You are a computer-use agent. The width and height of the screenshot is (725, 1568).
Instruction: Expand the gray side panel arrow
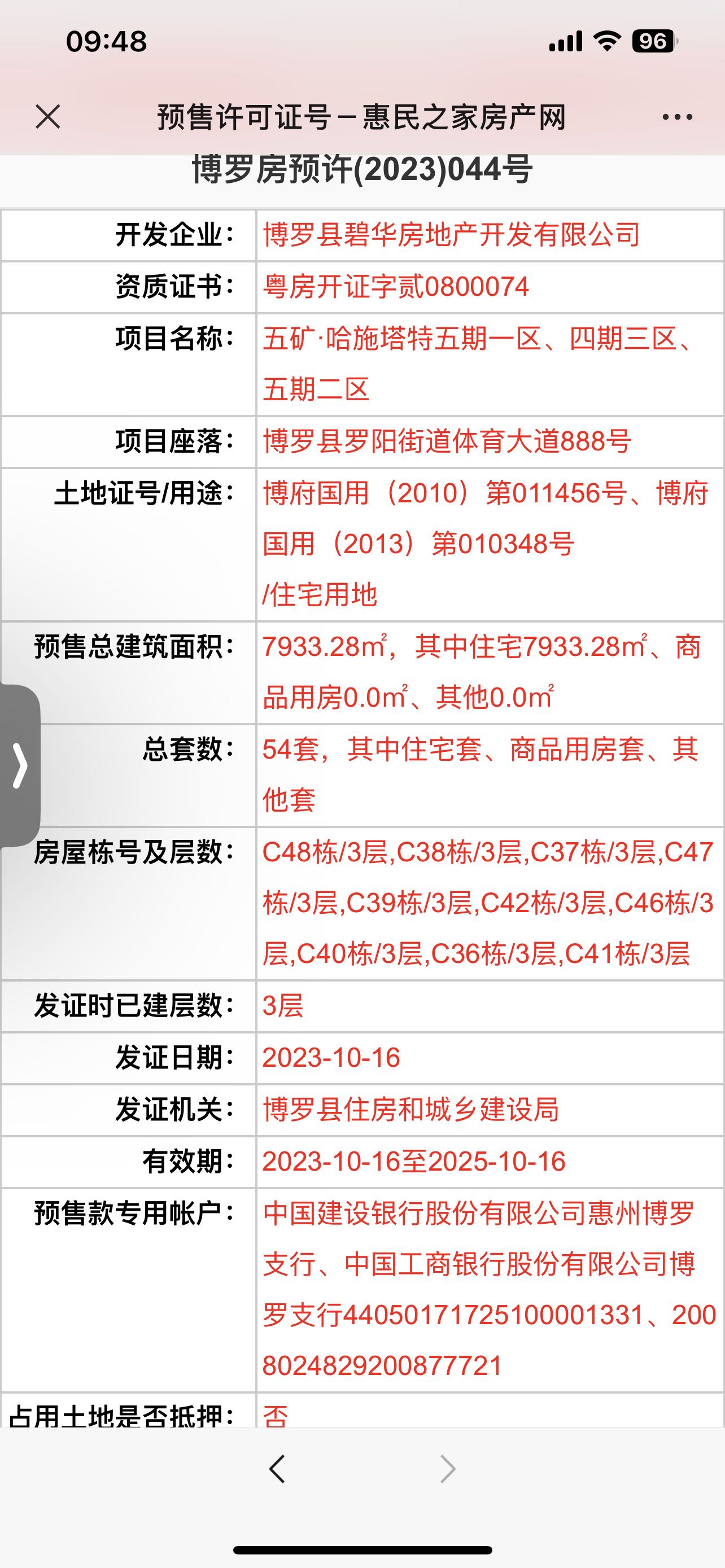(x=20, y=765)
